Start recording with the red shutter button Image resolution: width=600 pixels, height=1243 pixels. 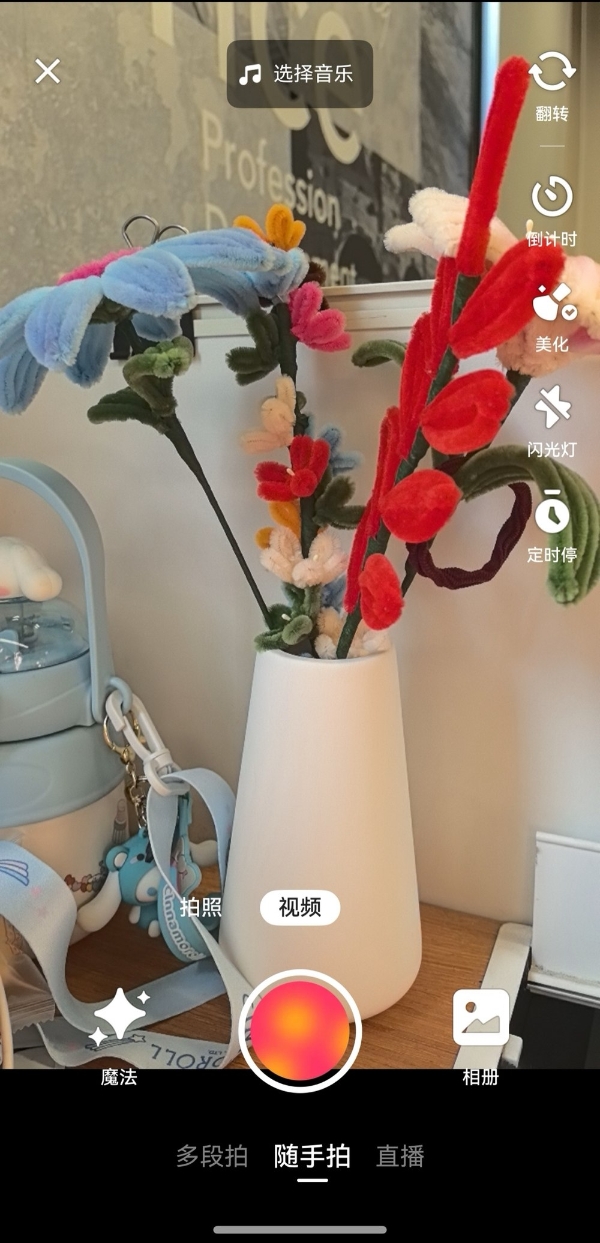300,1030
